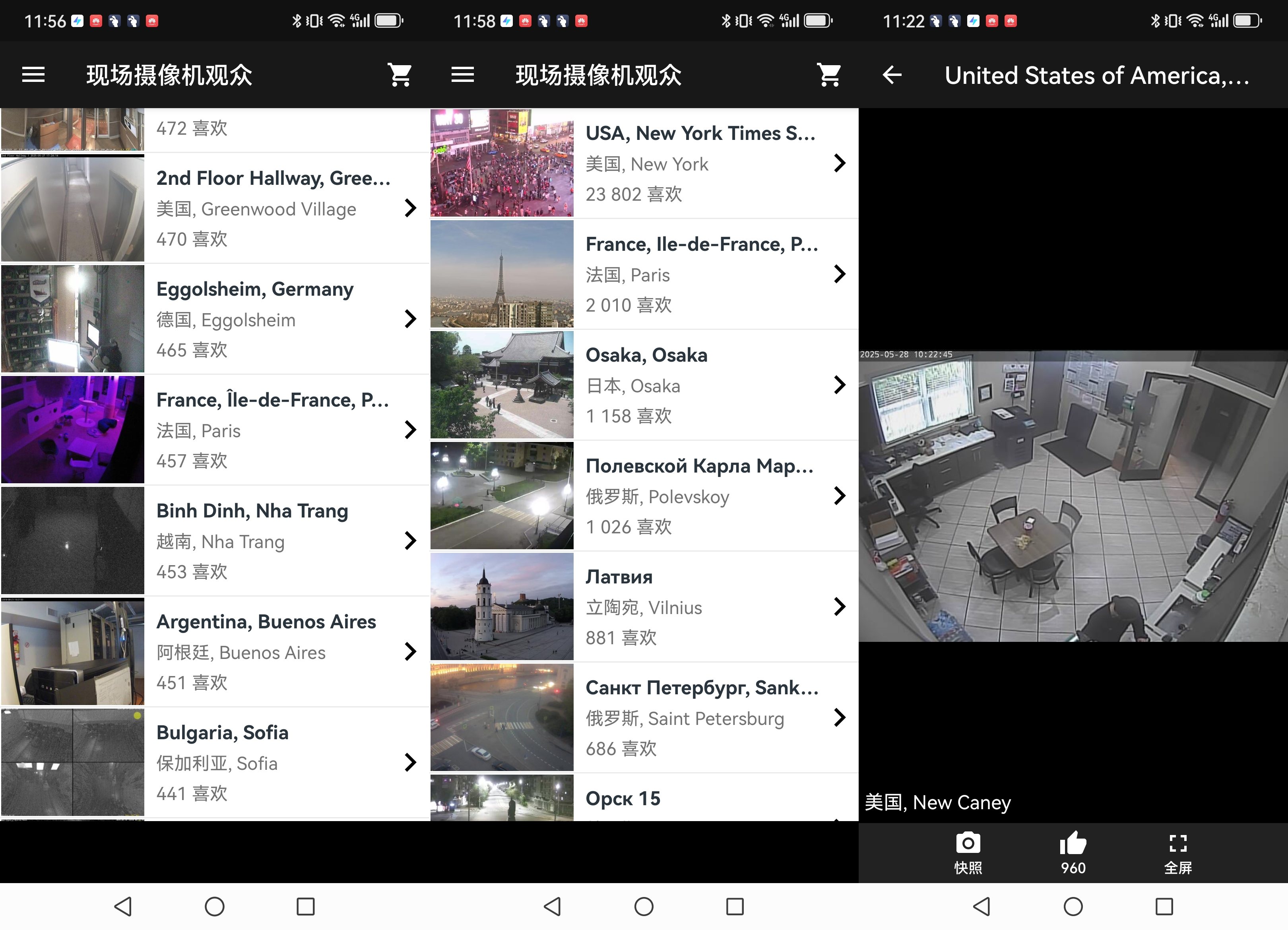Go back from the United States of America camera
The image size is (1288, 930).
tap(892, 75)
